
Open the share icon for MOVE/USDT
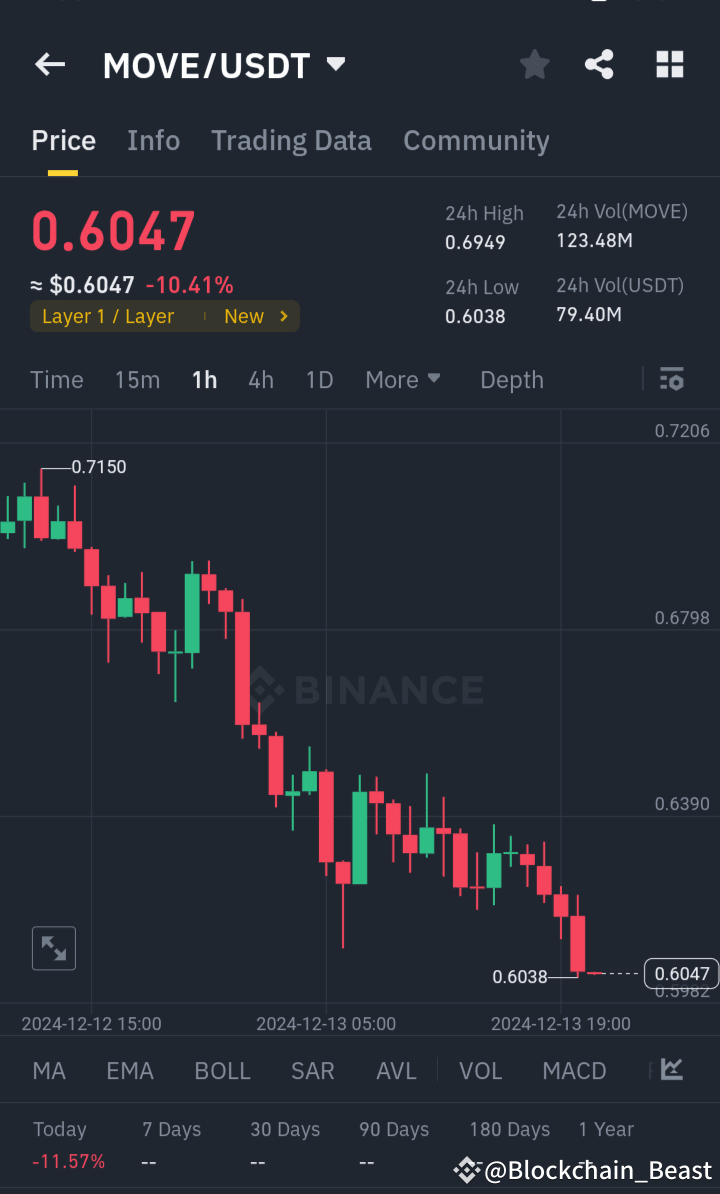click(599, 64)
